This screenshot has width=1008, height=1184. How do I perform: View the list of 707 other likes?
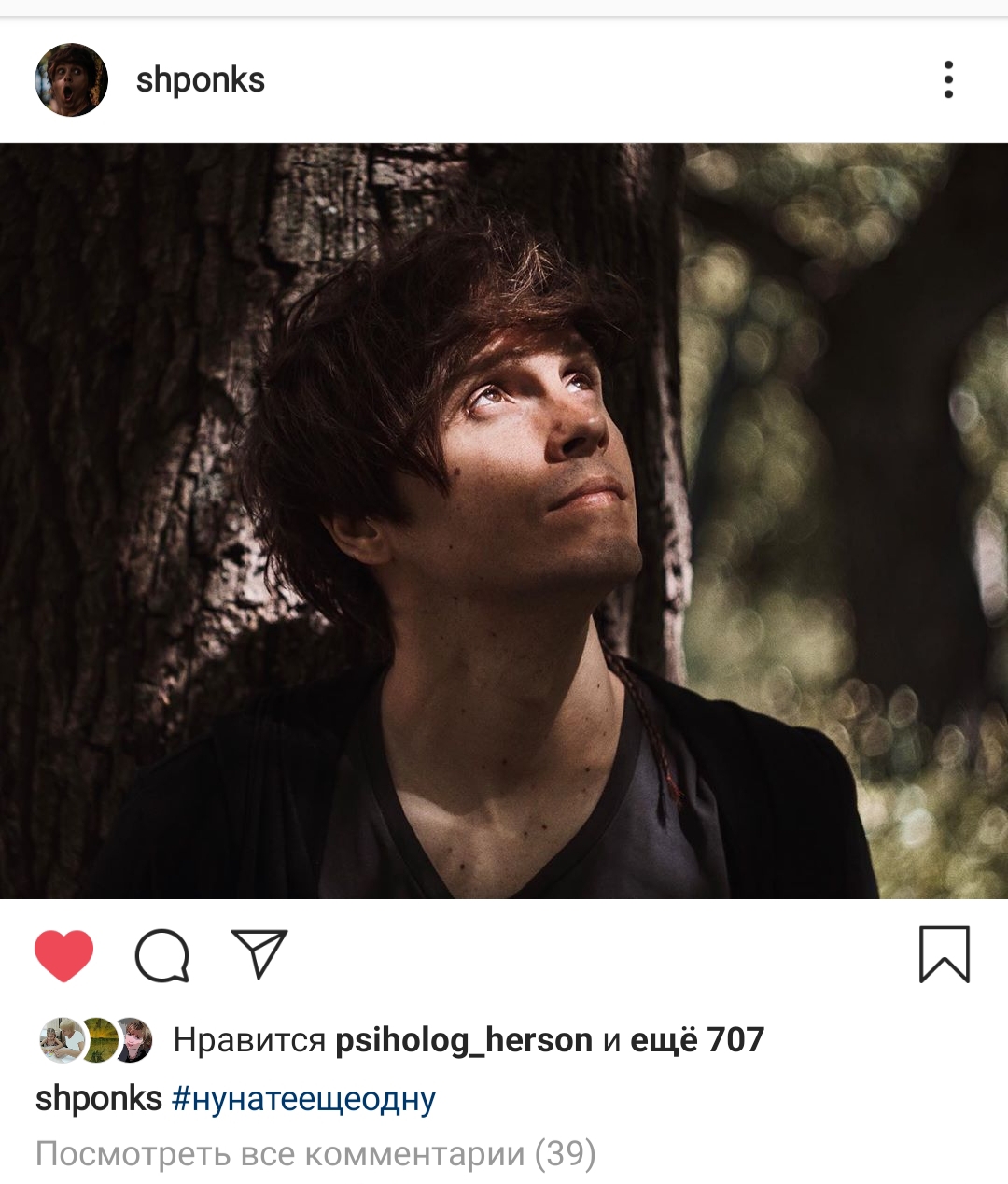697,1040
